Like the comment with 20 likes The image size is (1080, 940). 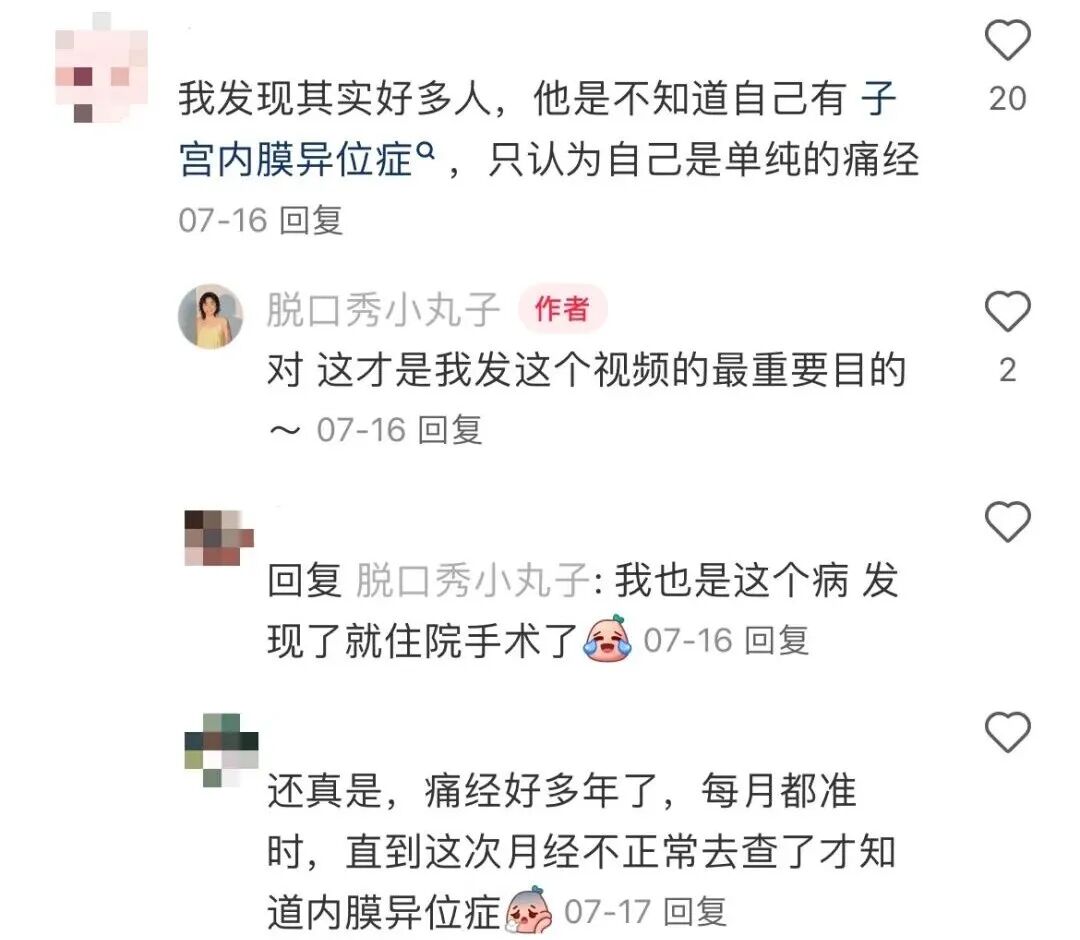coord(1007,42)
